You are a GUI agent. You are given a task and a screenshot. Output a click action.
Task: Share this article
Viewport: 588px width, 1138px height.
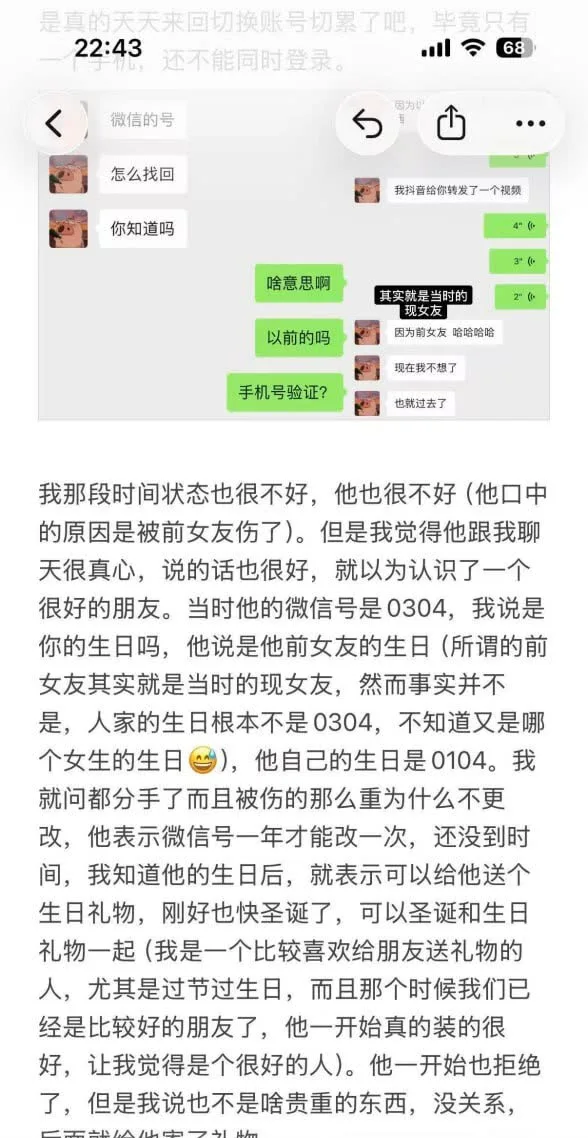(451, 123)
